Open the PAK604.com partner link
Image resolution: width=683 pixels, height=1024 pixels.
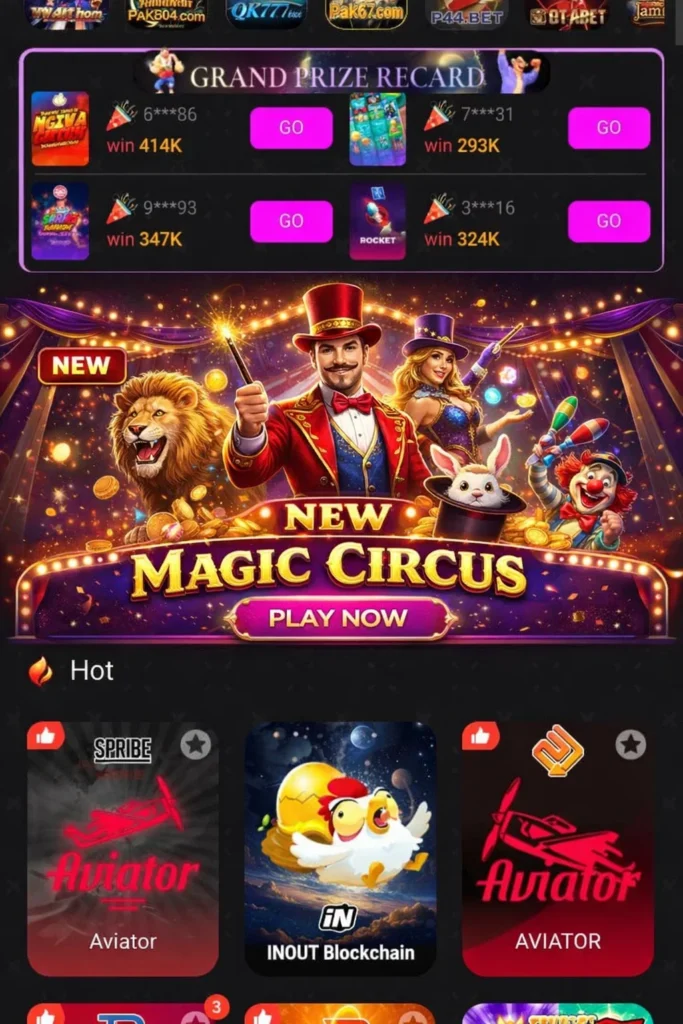click(166, 13)
